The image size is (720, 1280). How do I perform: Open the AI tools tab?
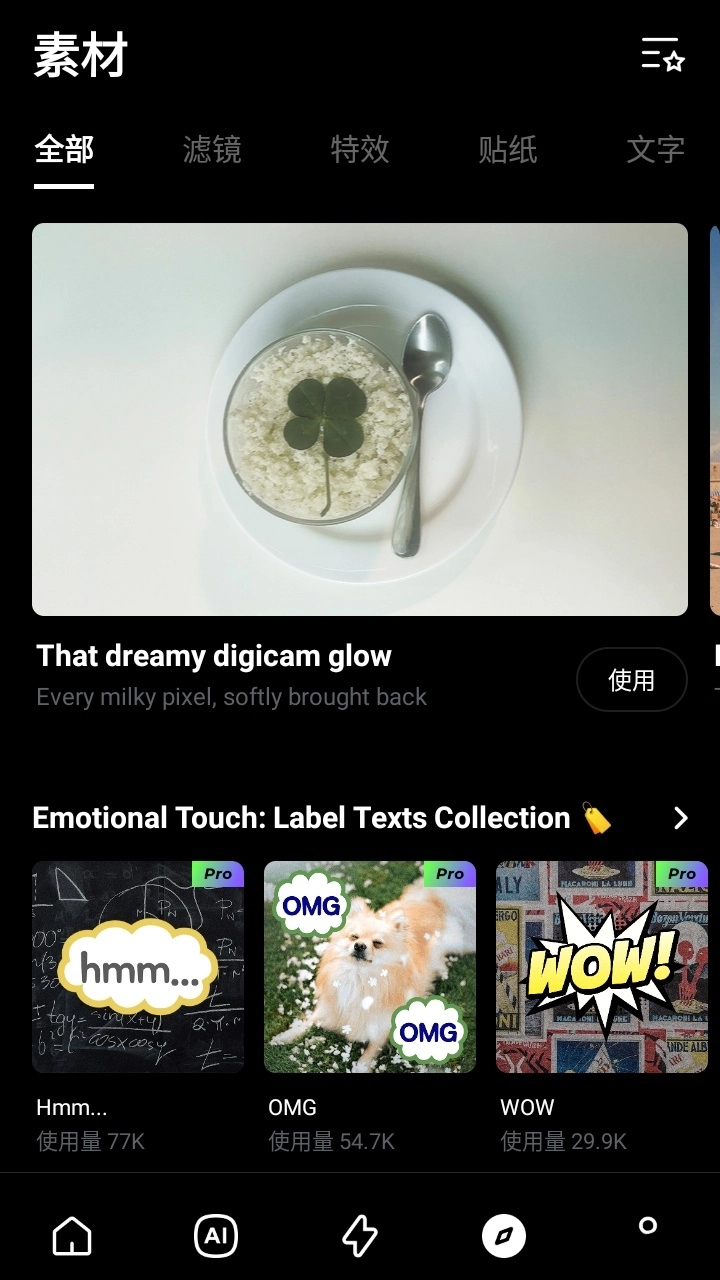tap(216, 1237)
